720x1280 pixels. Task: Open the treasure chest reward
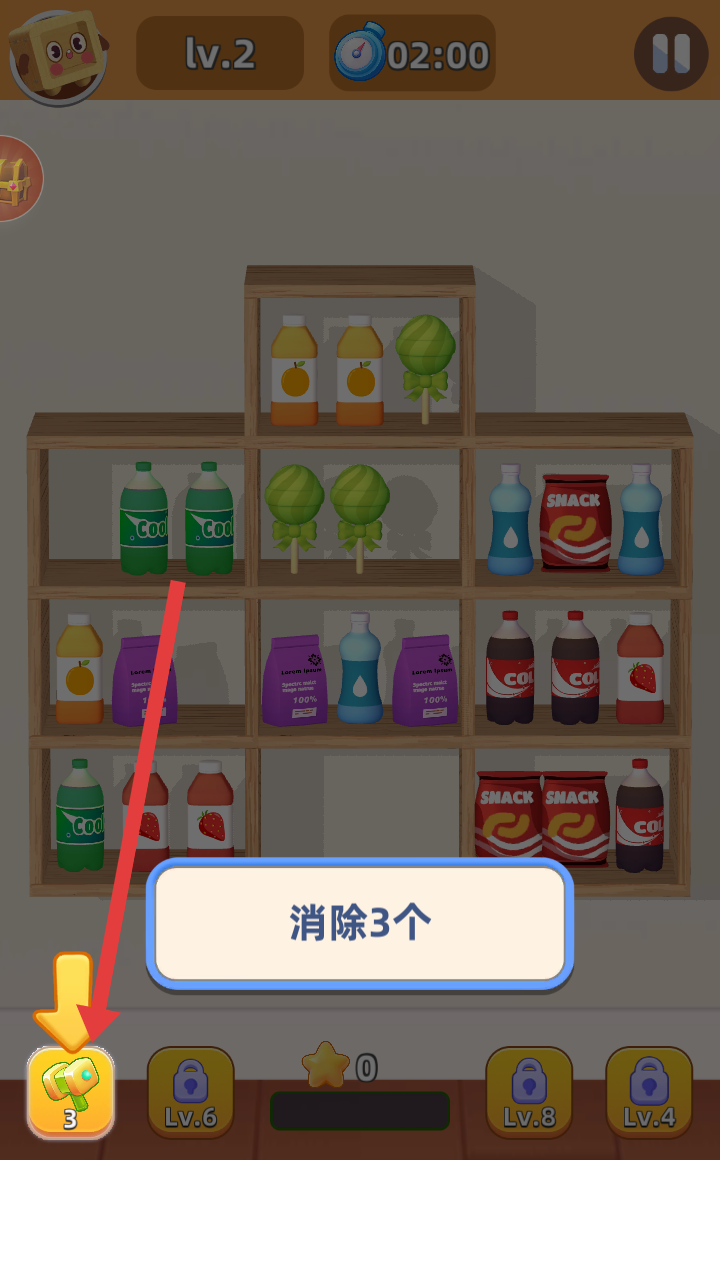(x=16, y=179)
